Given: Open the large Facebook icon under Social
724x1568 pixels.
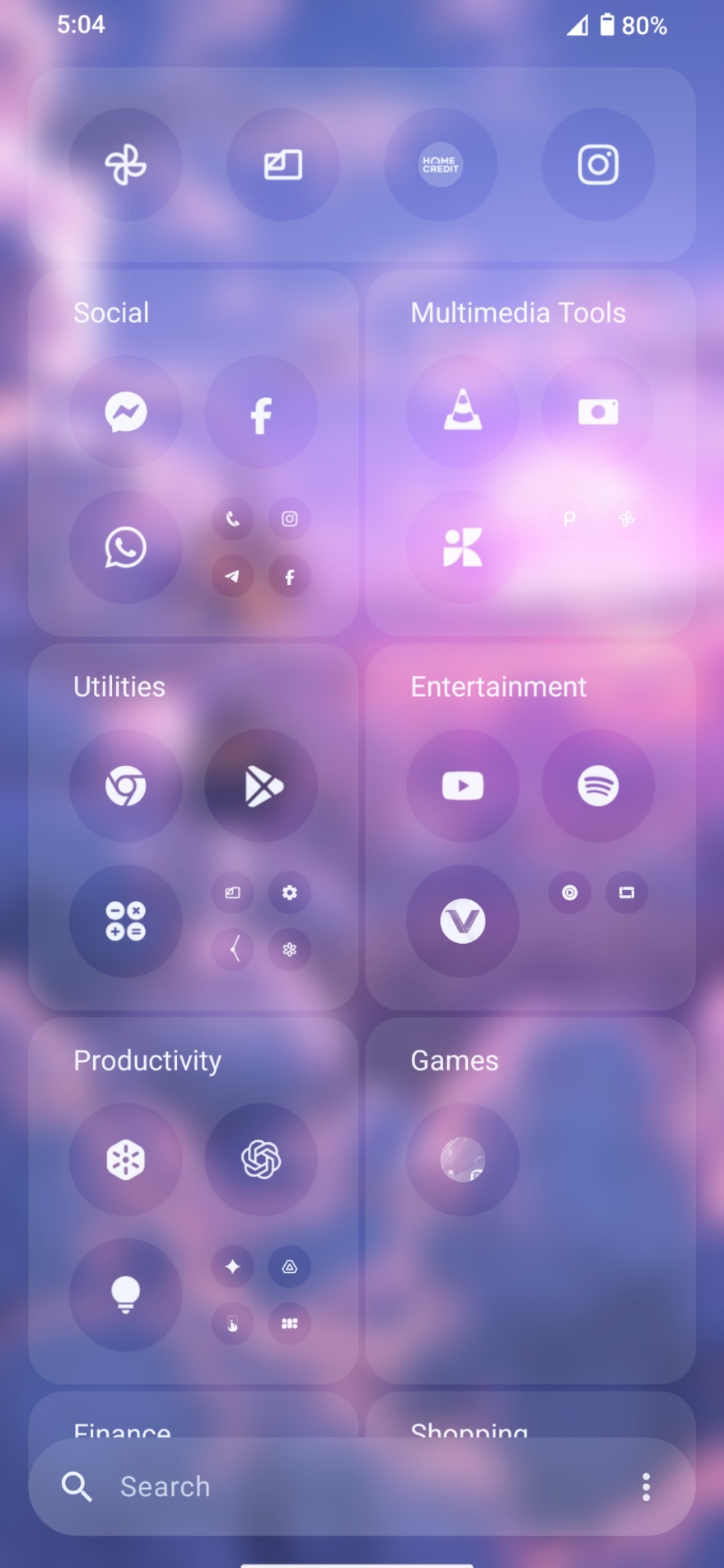Looking at the screenshot, I should pos(261,413).
